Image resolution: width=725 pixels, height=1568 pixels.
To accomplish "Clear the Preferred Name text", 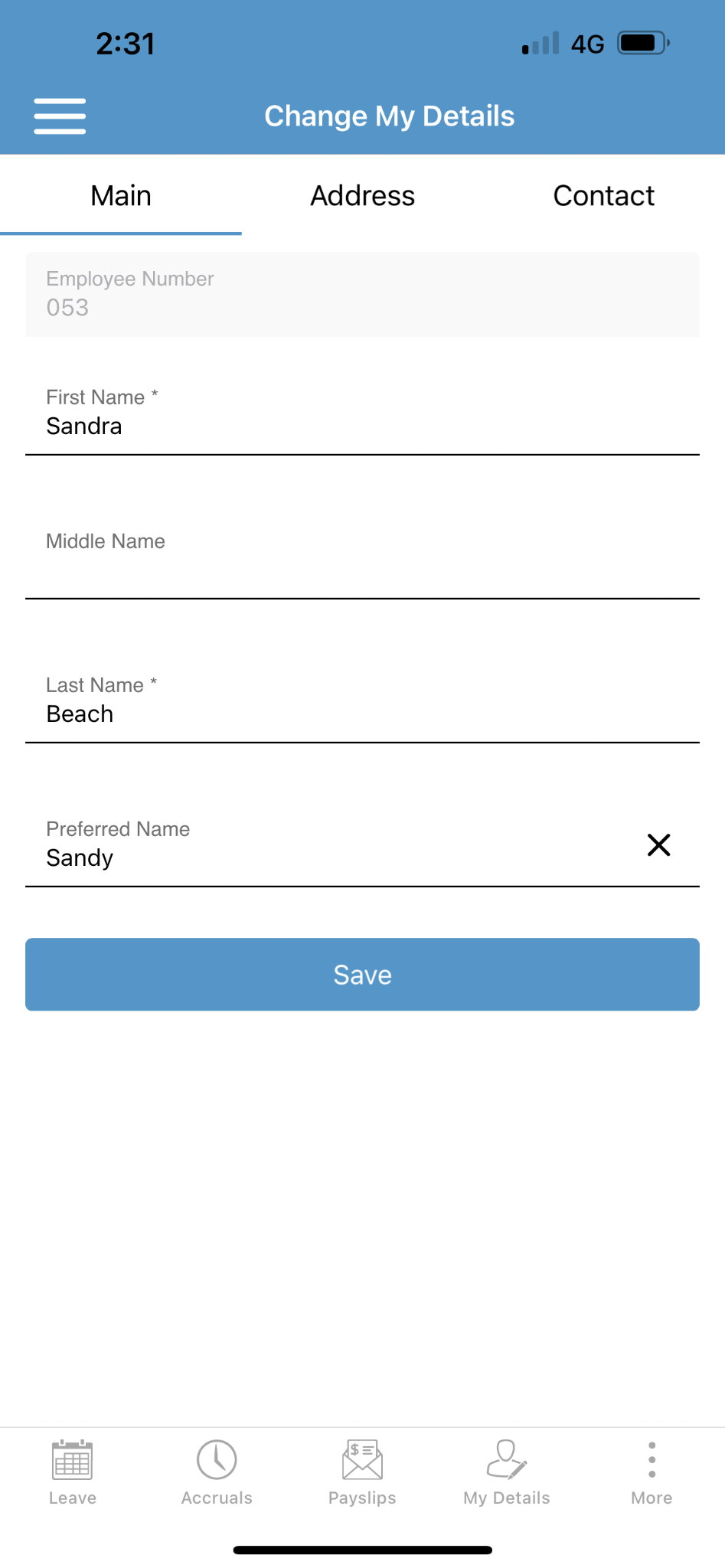I will (658, 845).
